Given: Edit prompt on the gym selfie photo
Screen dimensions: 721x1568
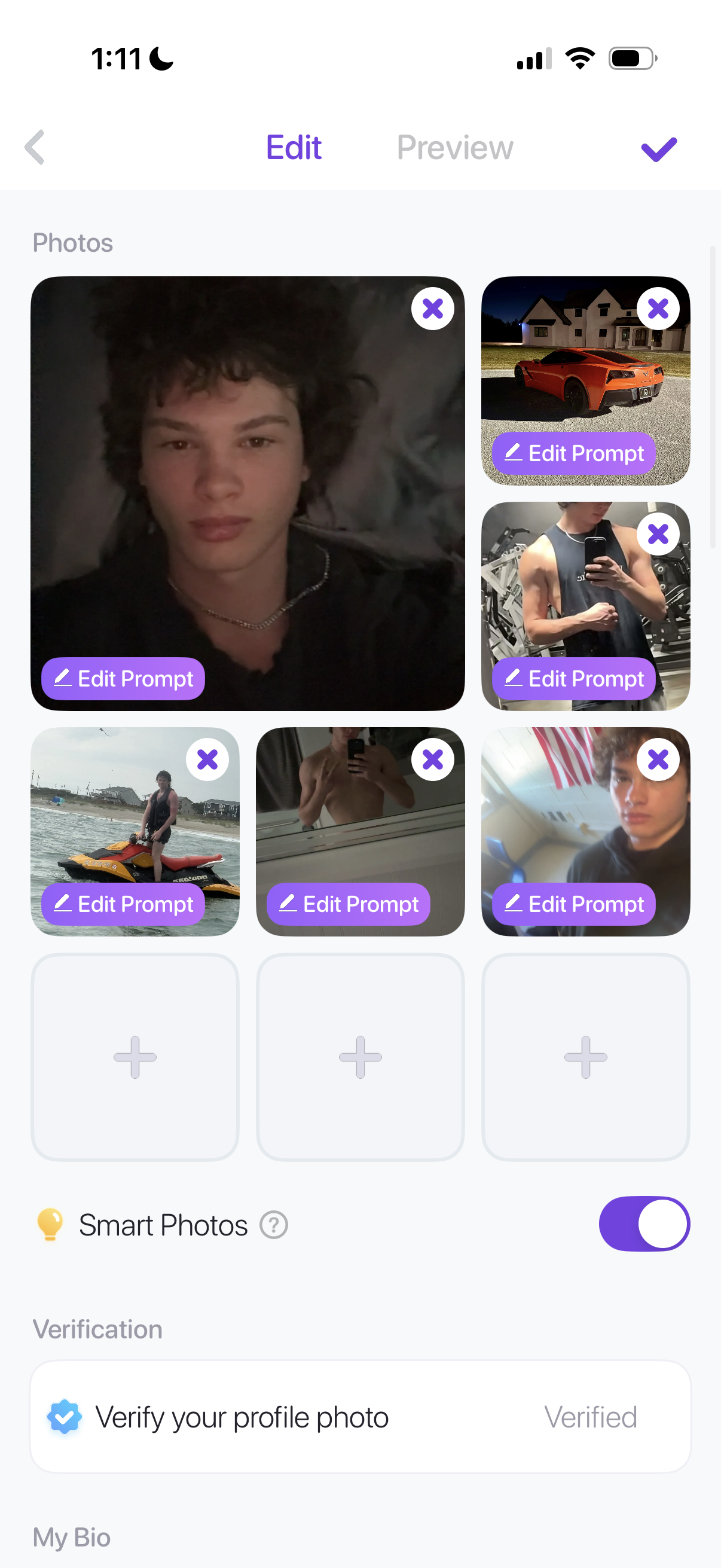Looking at the screenshot, I should [573, 679].
